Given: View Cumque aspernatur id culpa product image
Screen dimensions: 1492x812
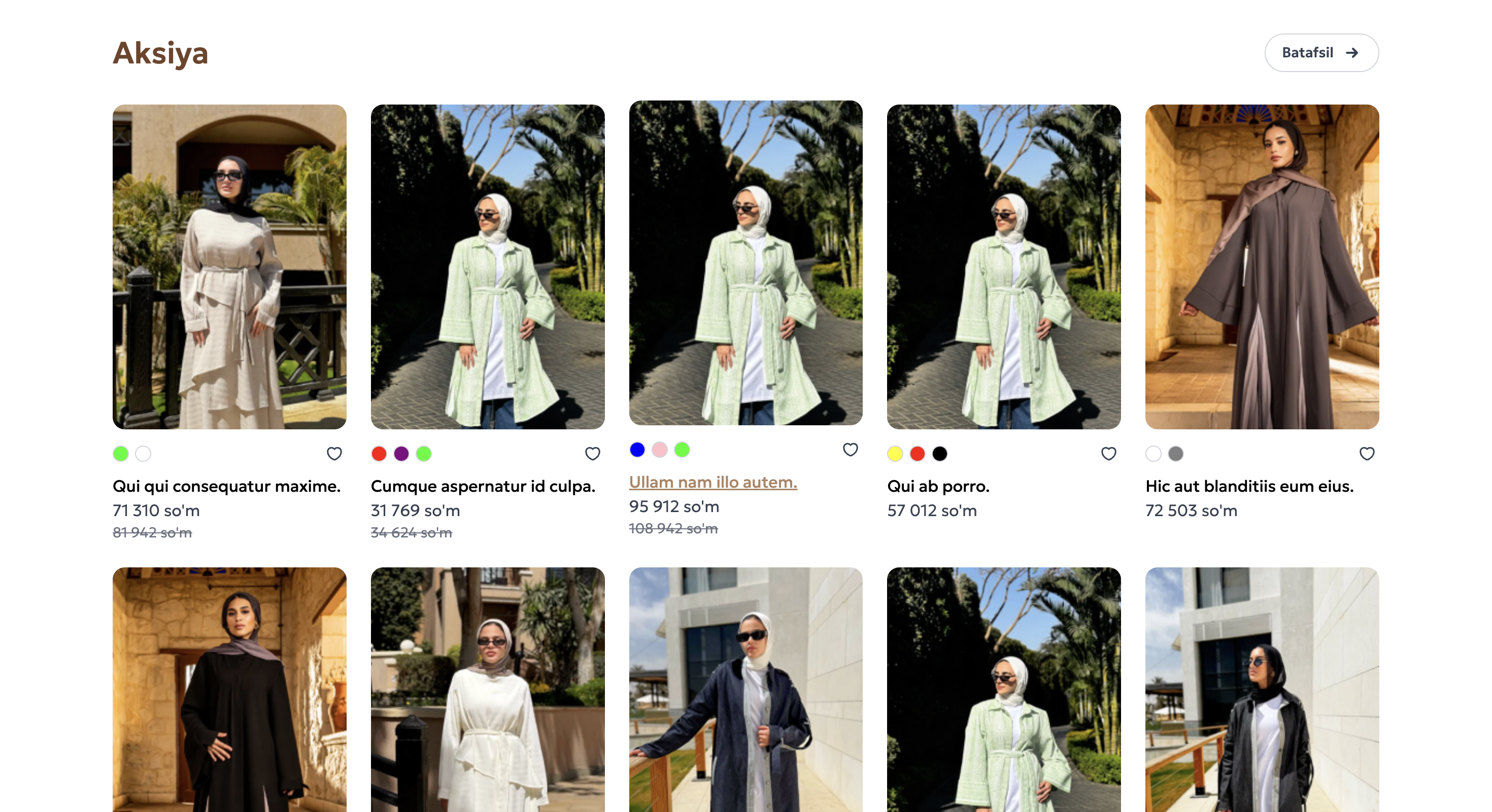Looking at the screenshot, I should click(487, 266).
